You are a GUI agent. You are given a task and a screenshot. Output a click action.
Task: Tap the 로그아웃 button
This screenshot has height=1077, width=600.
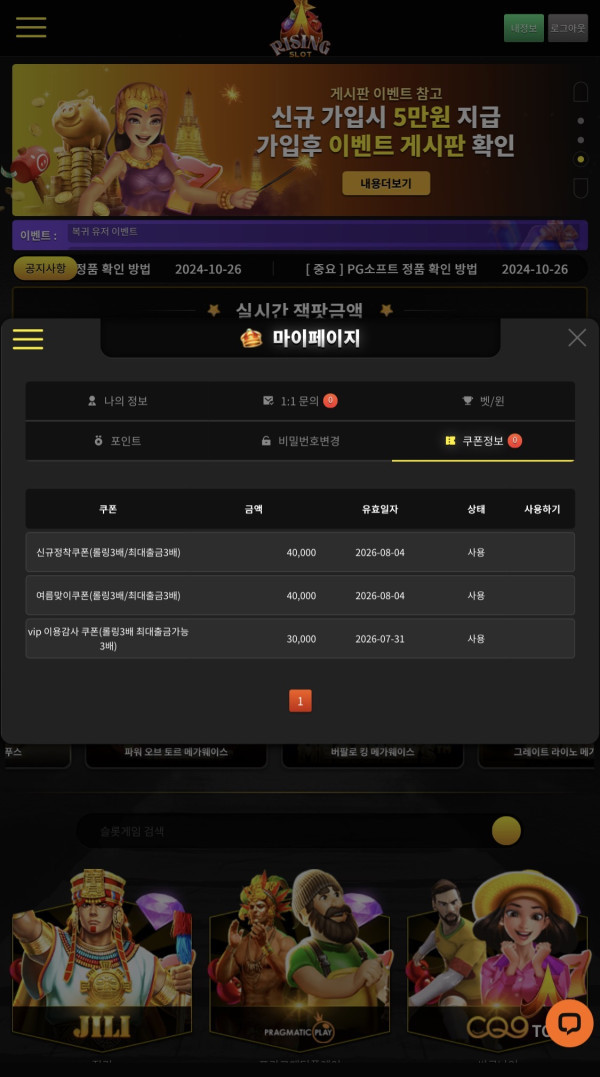point(568,28)
